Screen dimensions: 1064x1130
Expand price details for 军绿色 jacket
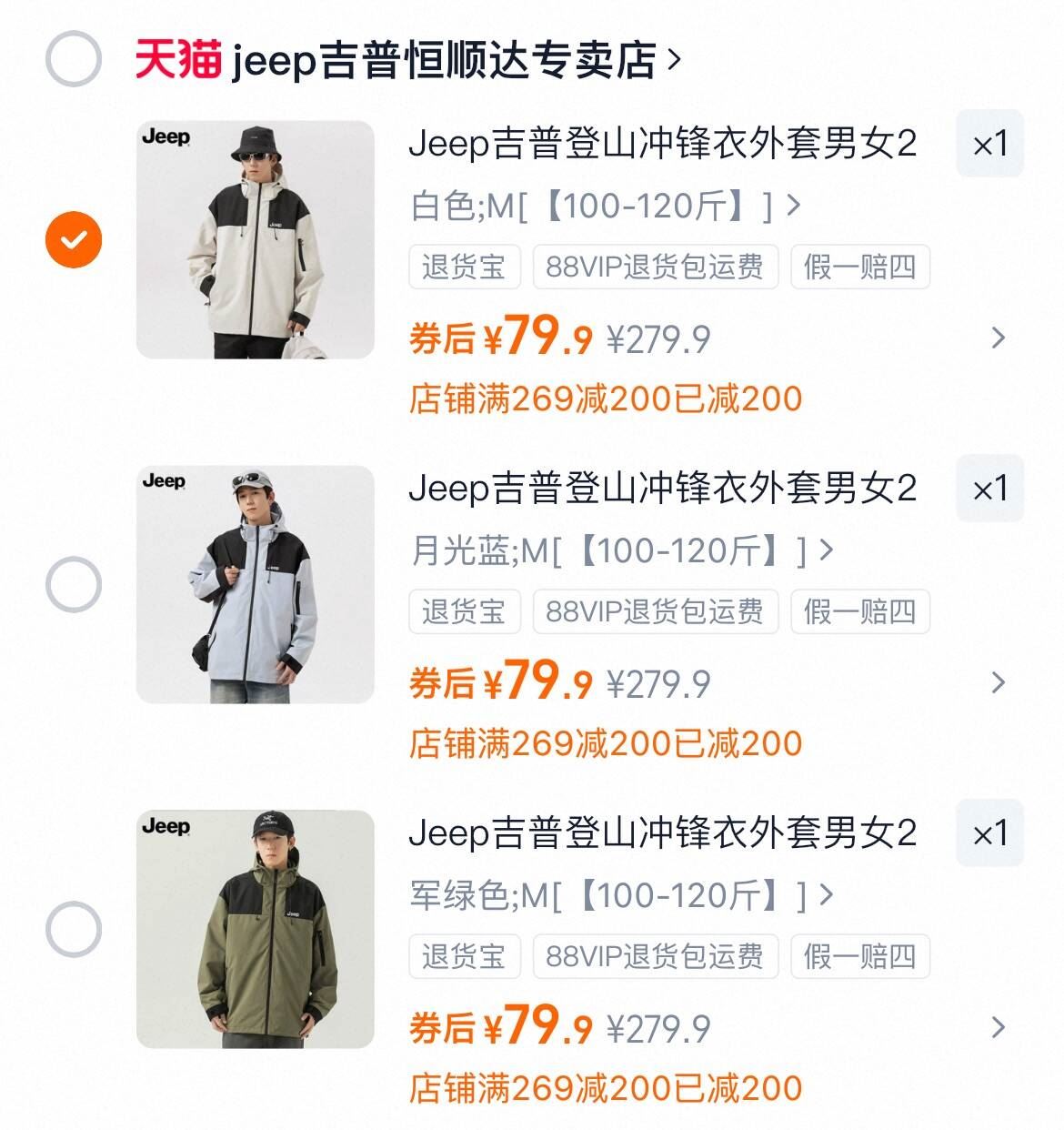click(x=999, y=1028)
